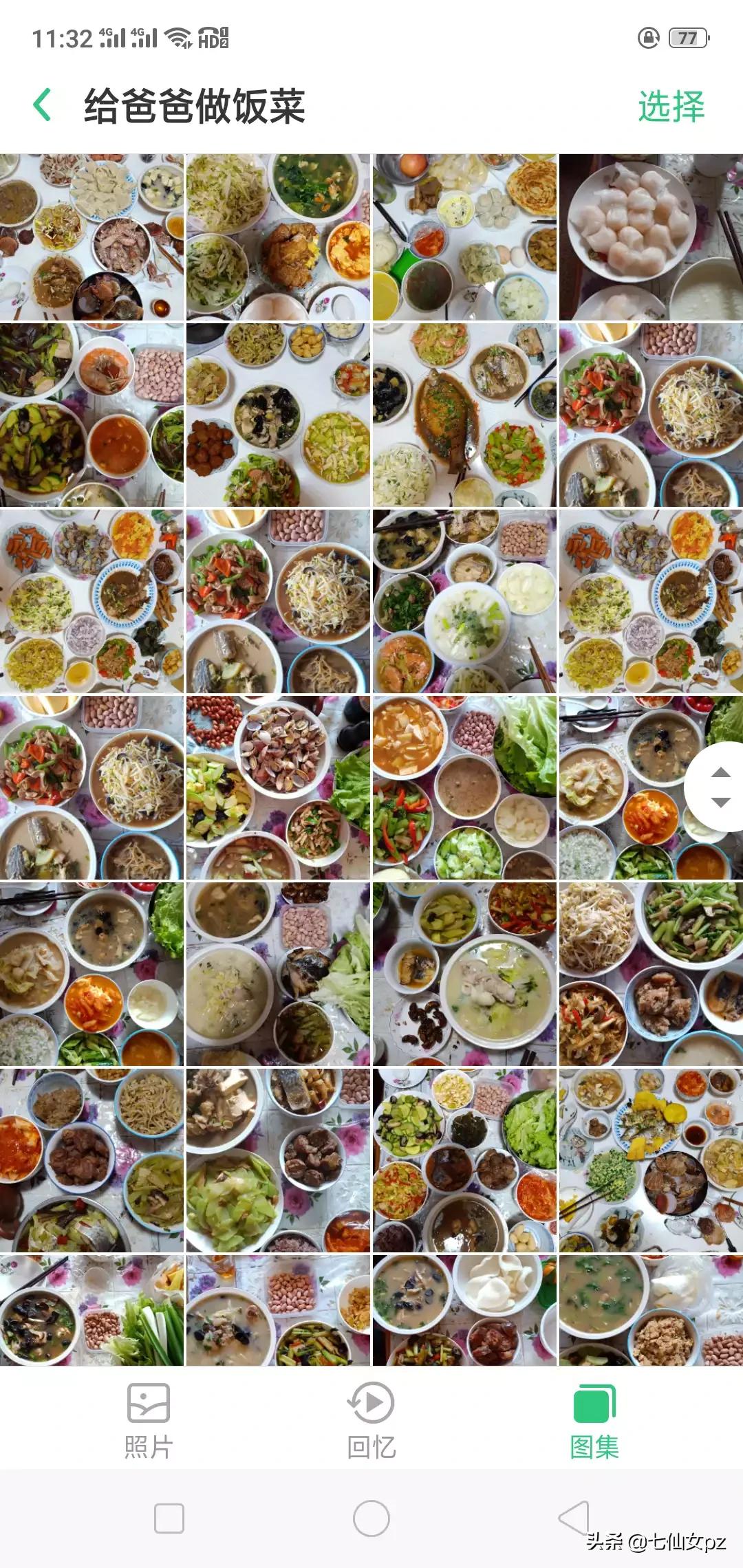Tap 选择 to enter selection mode
The image size is (743, 1568).
tap(672, 106)
